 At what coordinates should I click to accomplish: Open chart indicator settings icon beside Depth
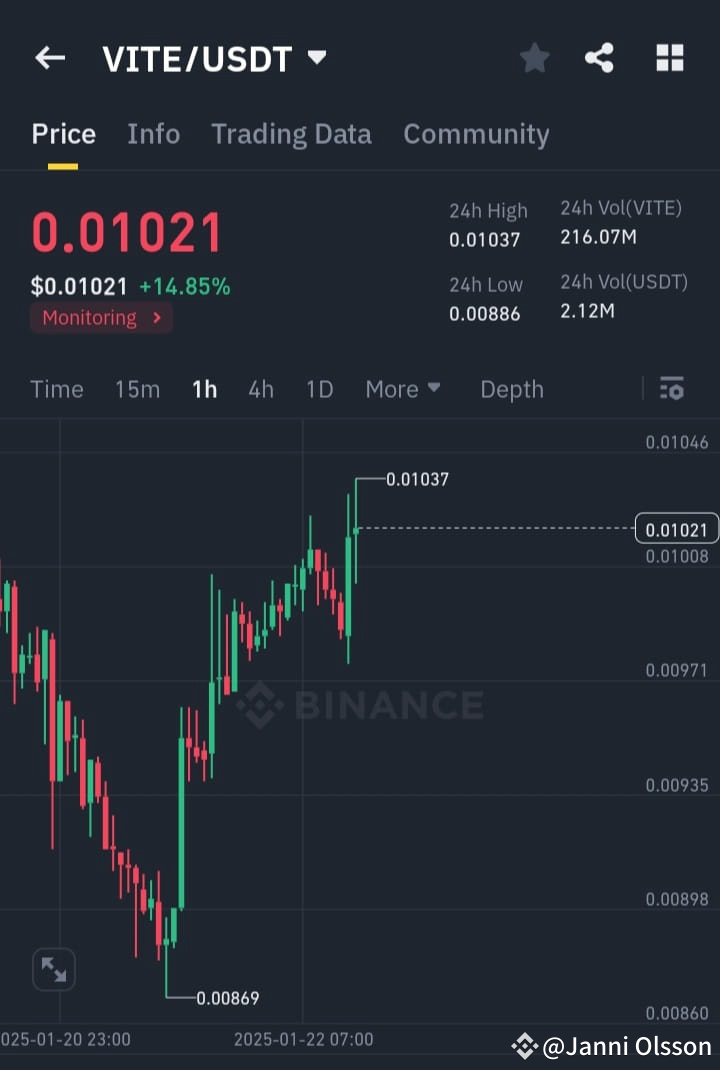671,389
